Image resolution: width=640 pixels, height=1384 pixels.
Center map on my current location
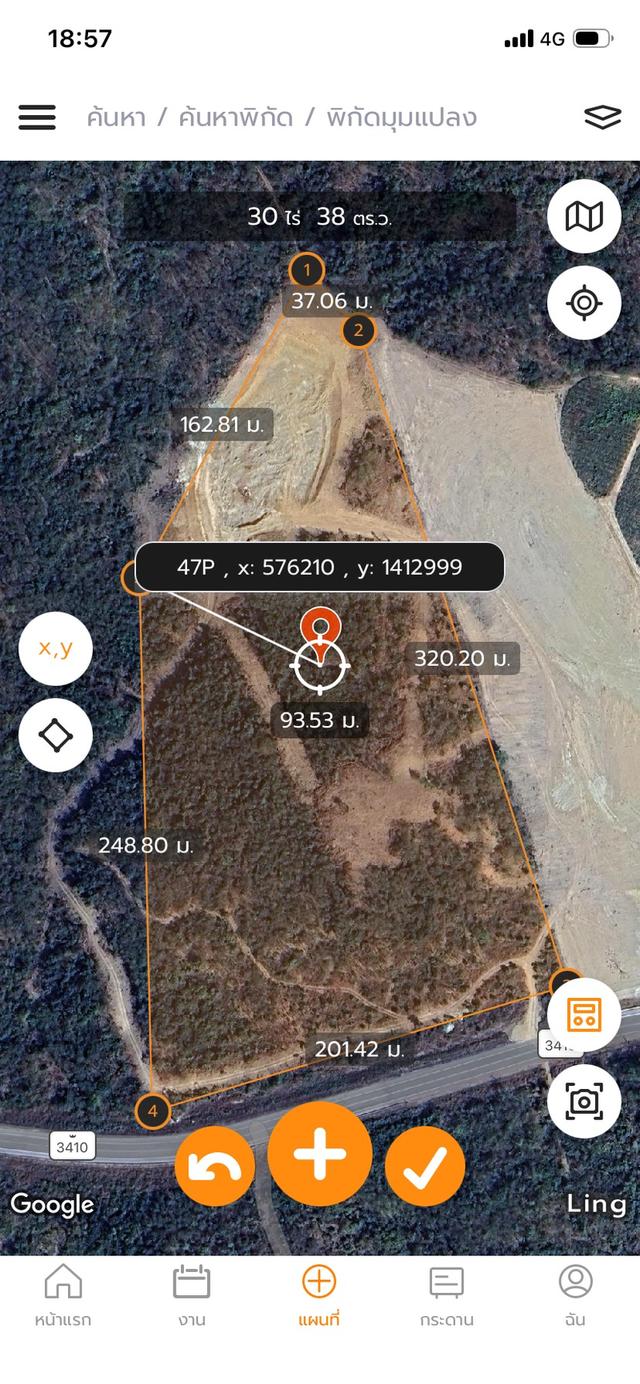pos(584,302)
